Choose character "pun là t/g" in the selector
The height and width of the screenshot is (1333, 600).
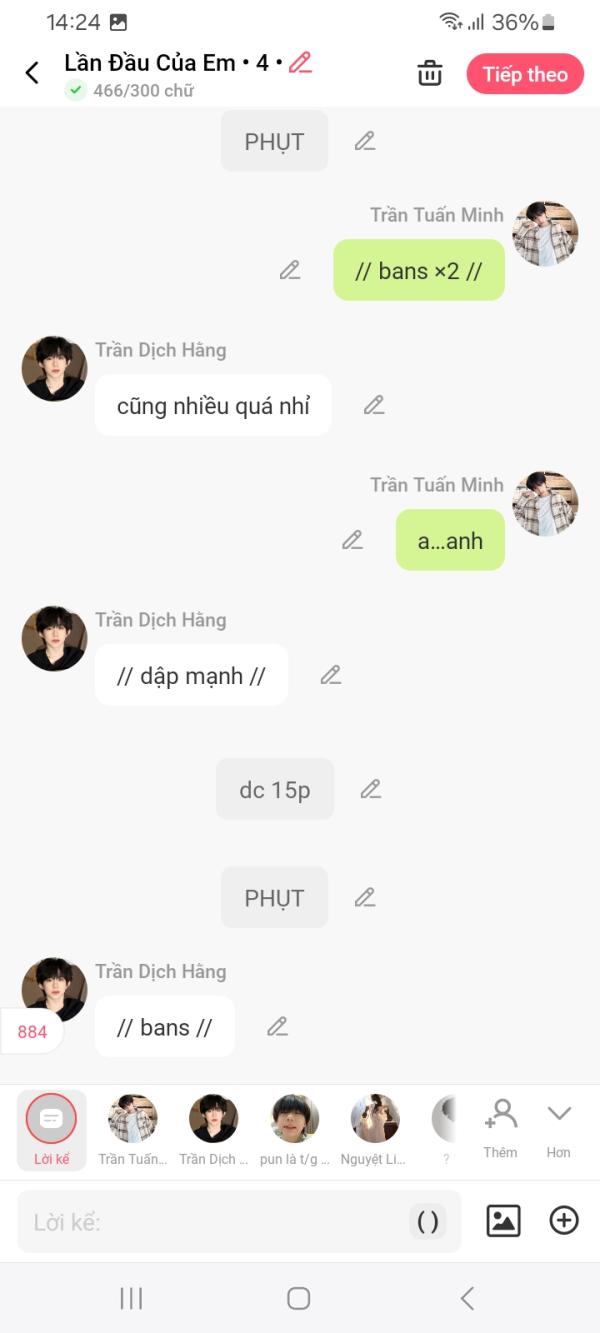[295, 1129]
